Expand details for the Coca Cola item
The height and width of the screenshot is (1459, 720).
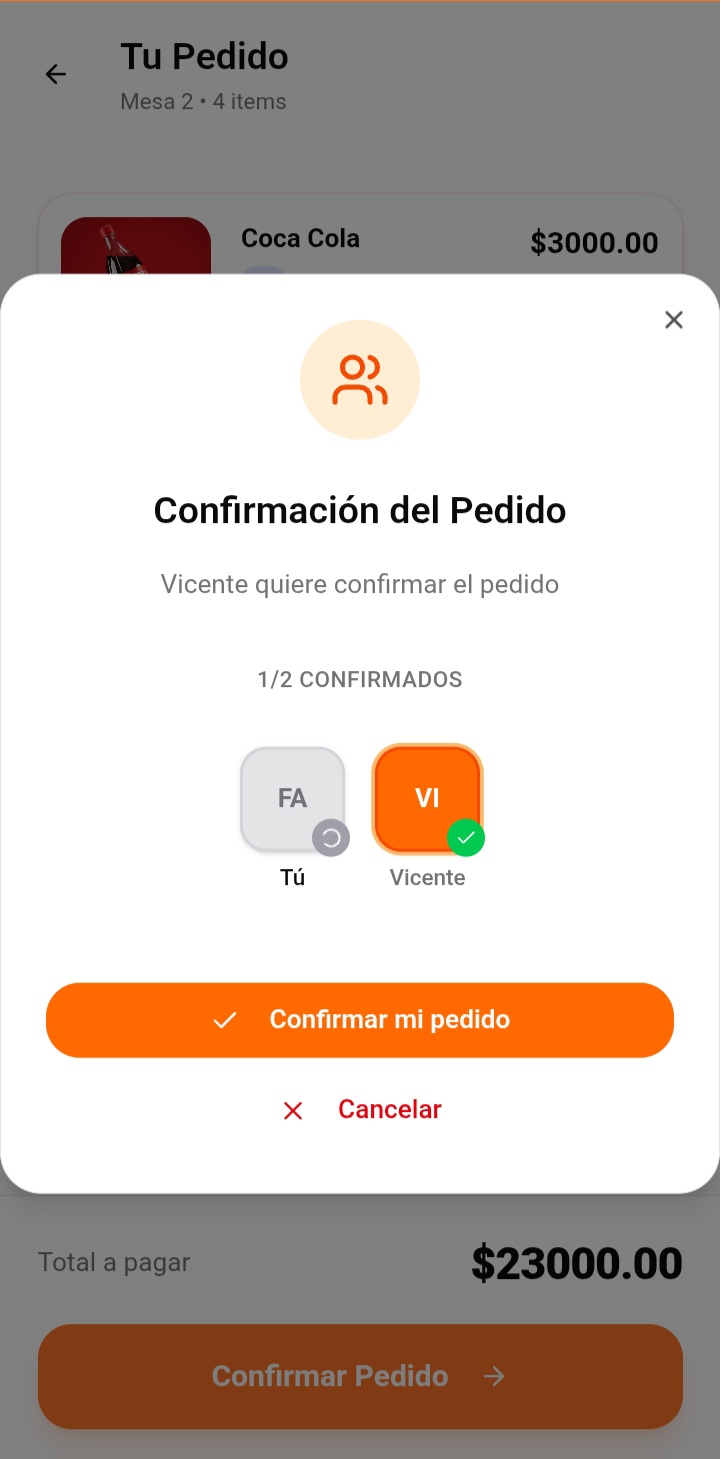[x=300, y=238]
